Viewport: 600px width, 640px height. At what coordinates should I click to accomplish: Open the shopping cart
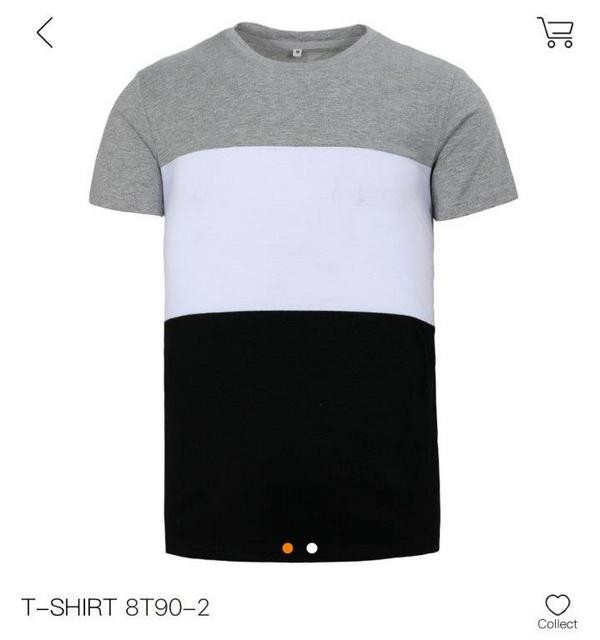pyautogui.click(x=555, y=32)
